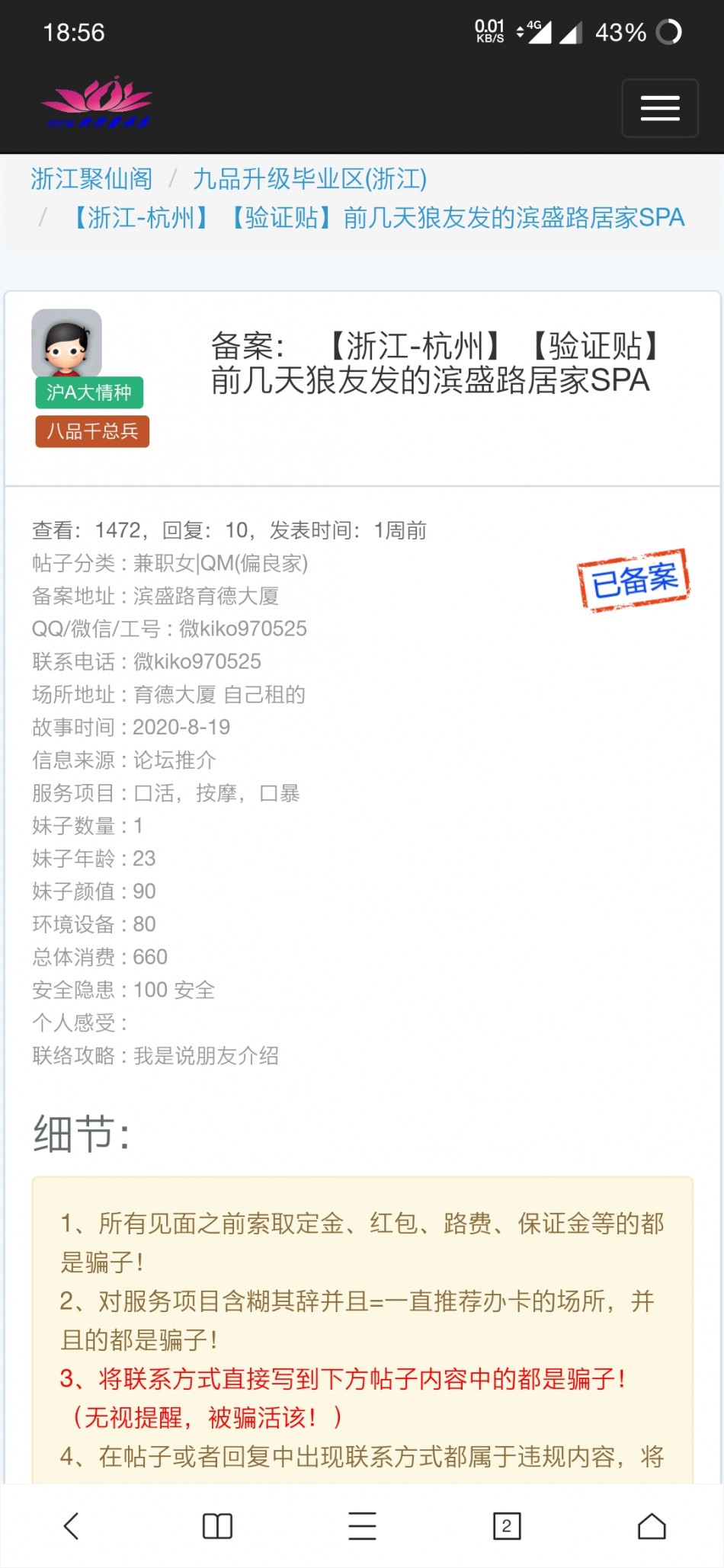Go to 九品升级毕业区(浙江) breadcrumb
The image size is (724, 1568).
click(309, 179)
